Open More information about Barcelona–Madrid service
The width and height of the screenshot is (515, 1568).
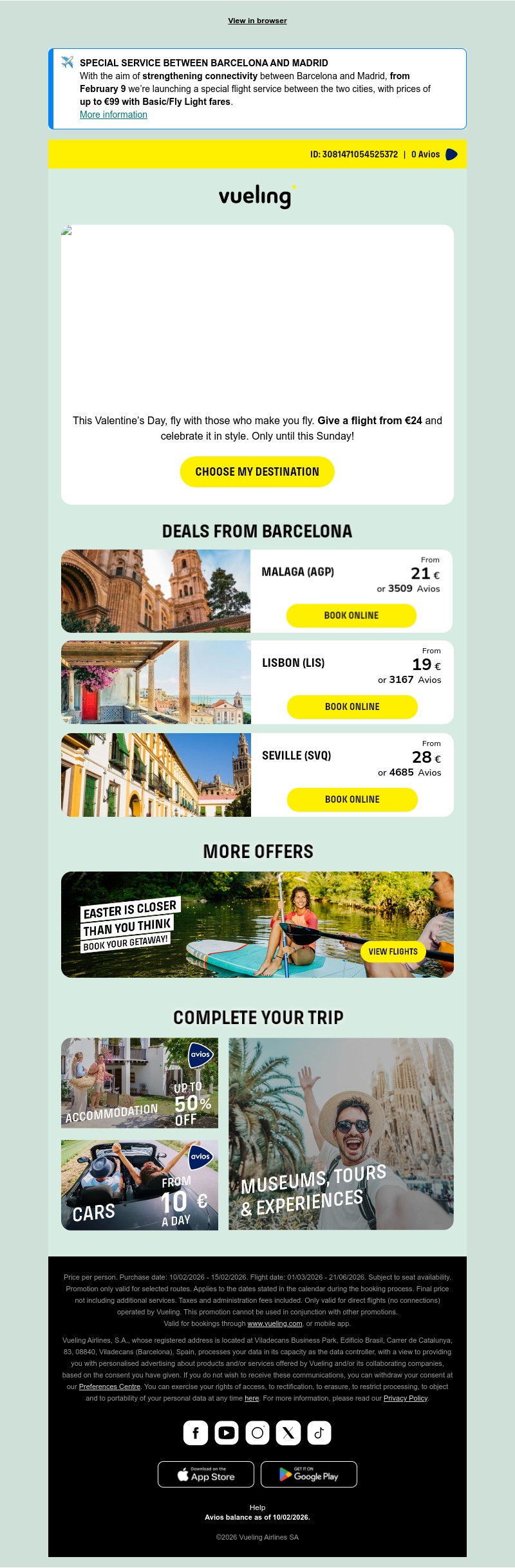click(113, 115)
